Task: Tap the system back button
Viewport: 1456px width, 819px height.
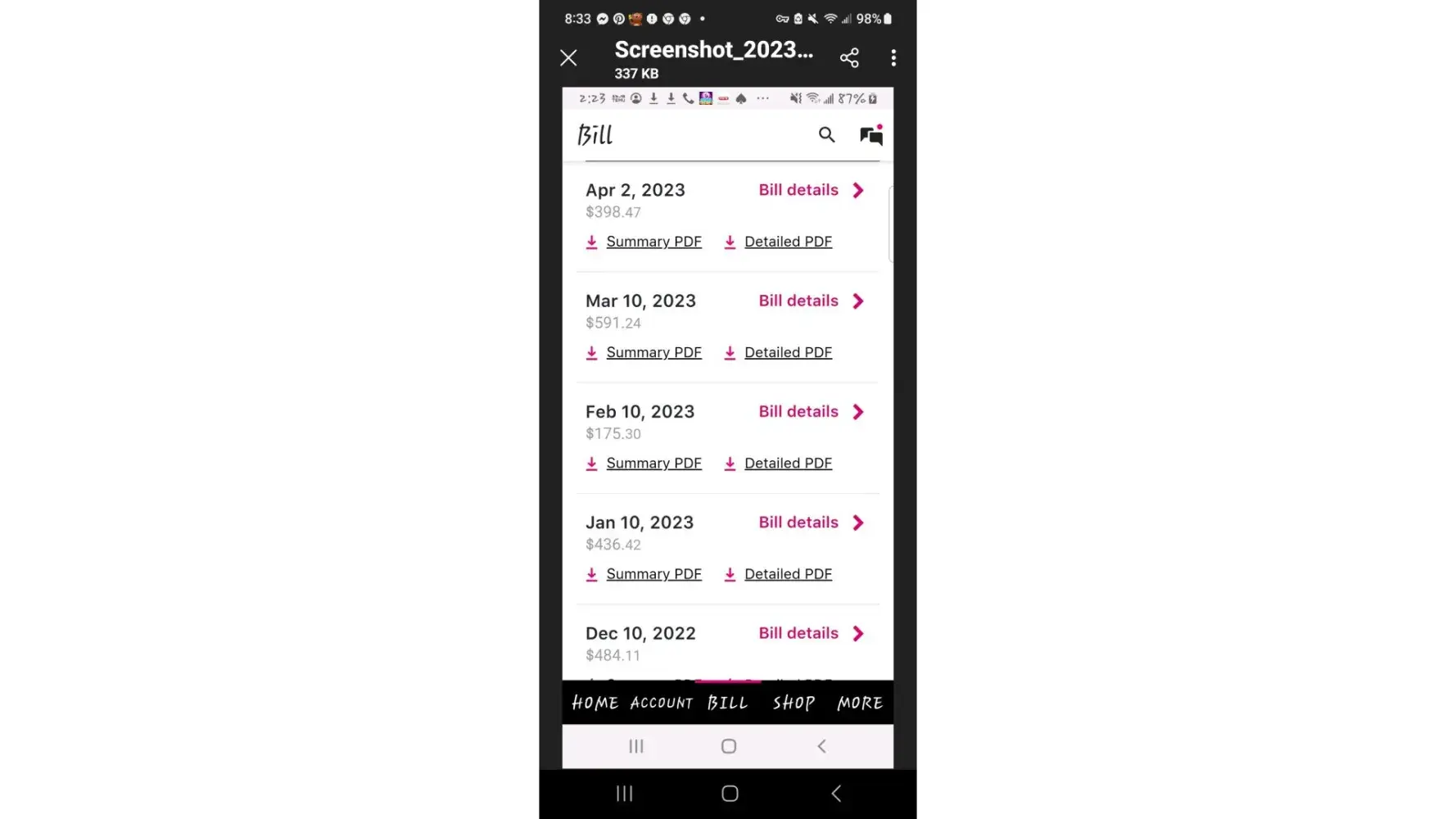Action: (x=835, y=793)
